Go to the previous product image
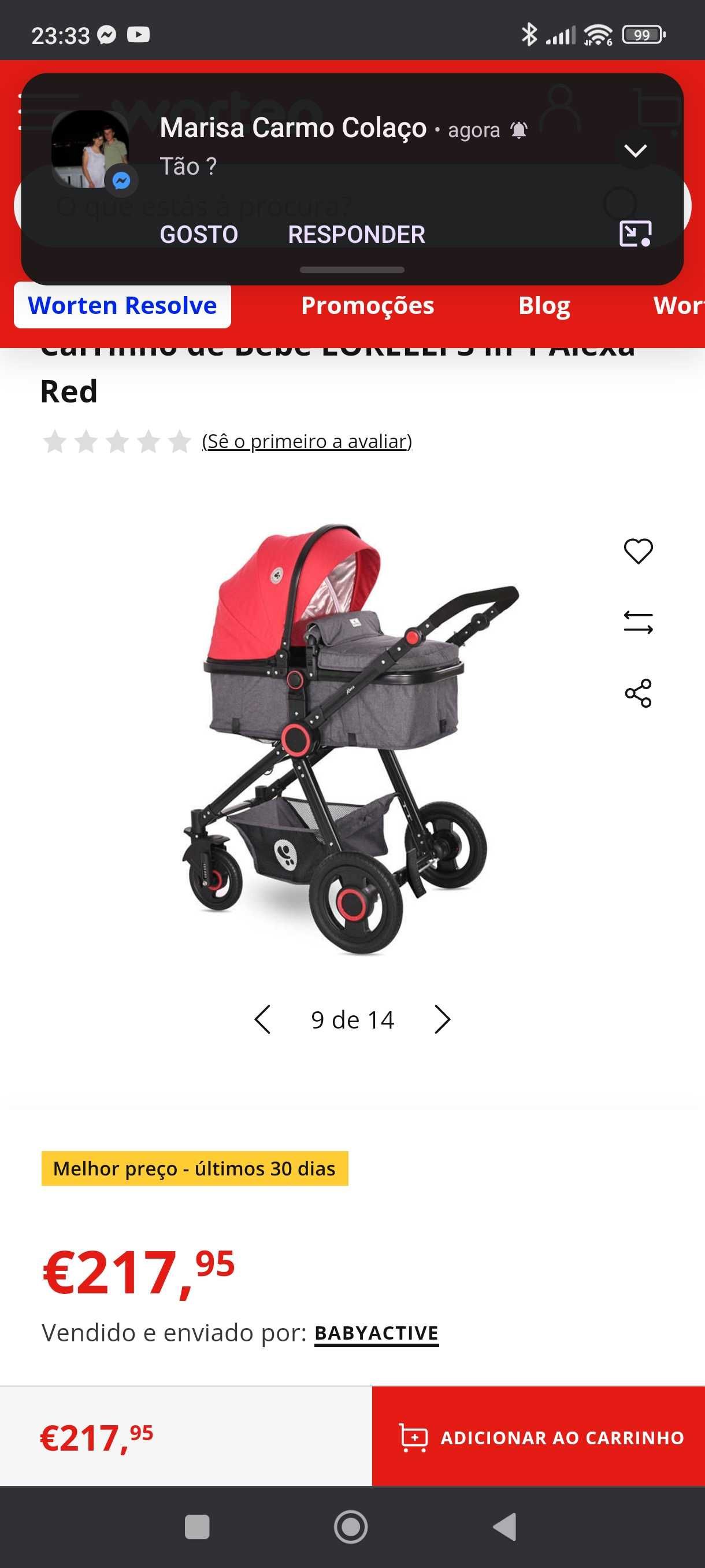This screenshot has width=705, height=1568. (x=262, y=1019)
